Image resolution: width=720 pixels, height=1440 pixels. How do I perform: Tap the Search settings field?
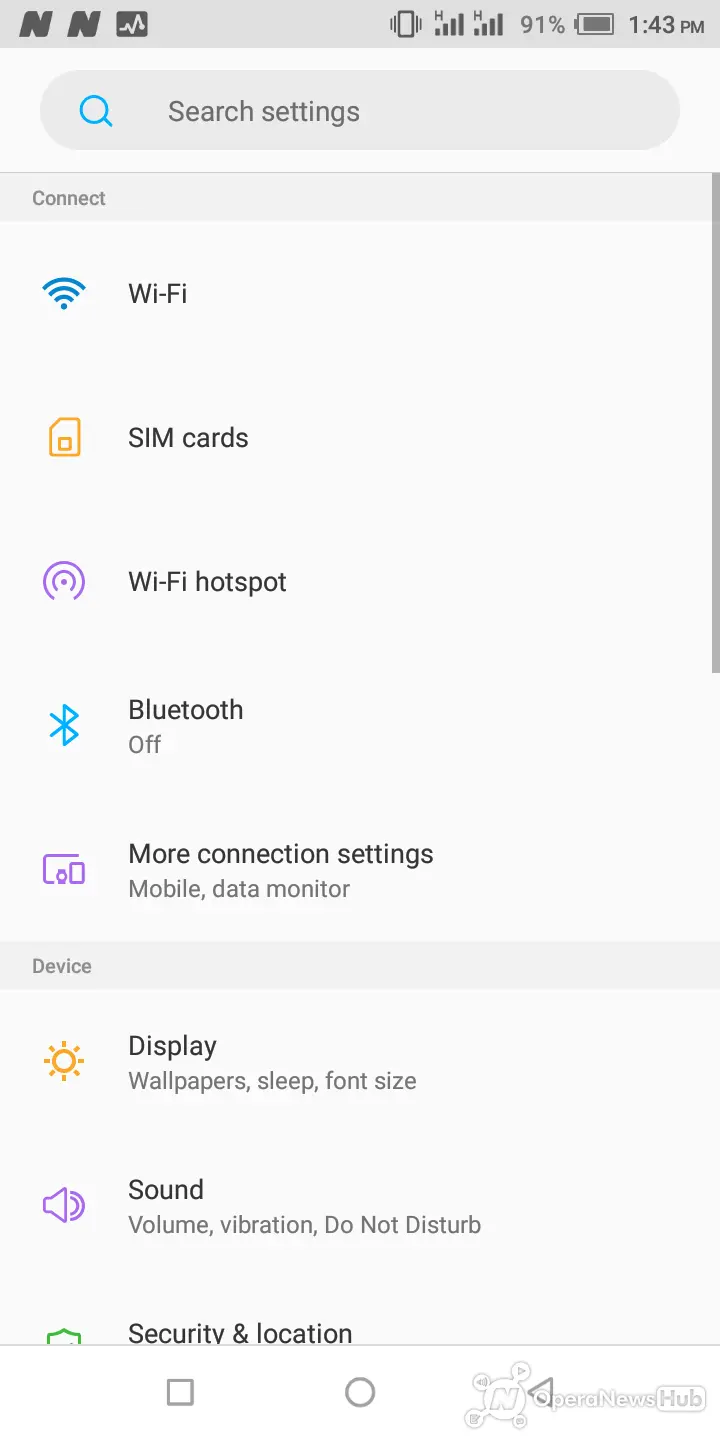click(x=360, y=111)
